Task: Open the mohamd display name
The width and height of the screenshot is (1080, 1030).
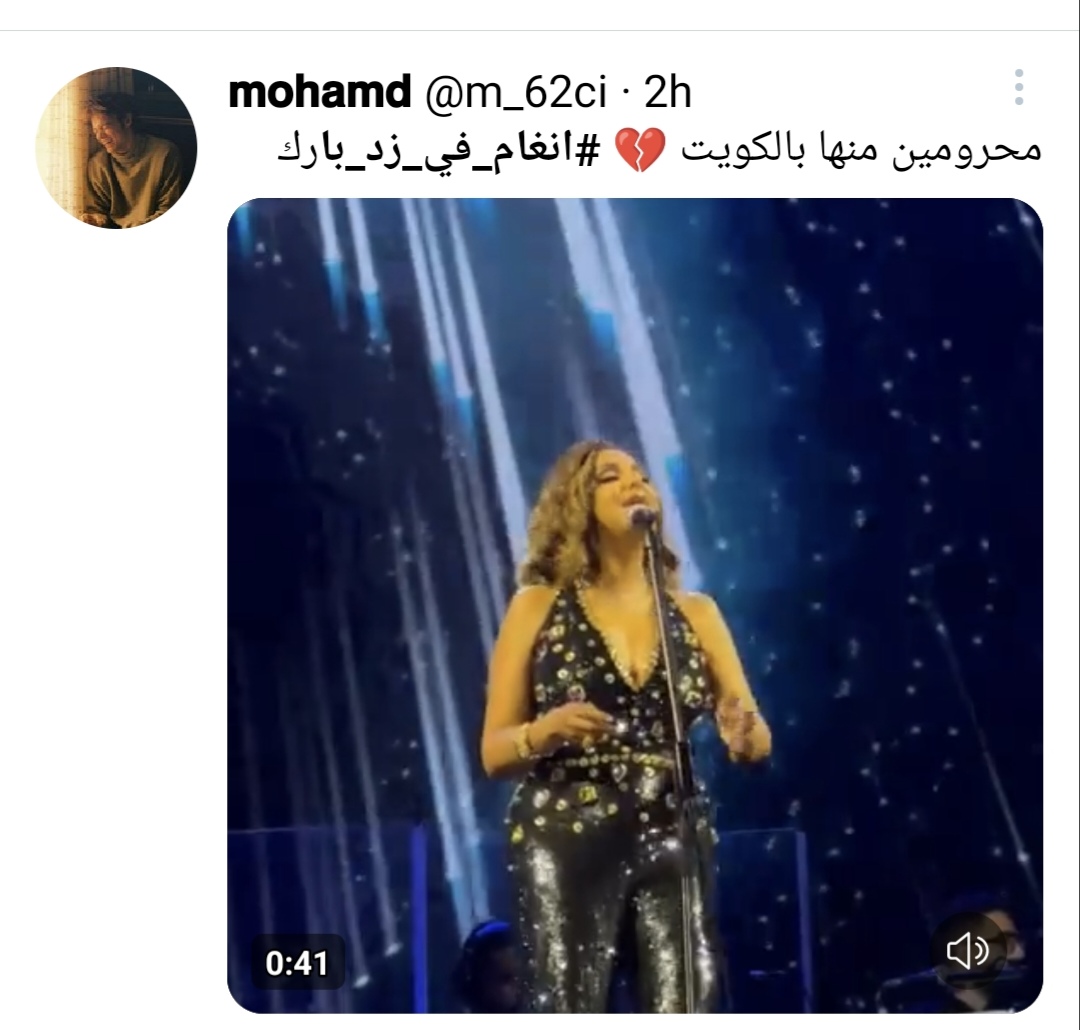Action: [320, 93]
